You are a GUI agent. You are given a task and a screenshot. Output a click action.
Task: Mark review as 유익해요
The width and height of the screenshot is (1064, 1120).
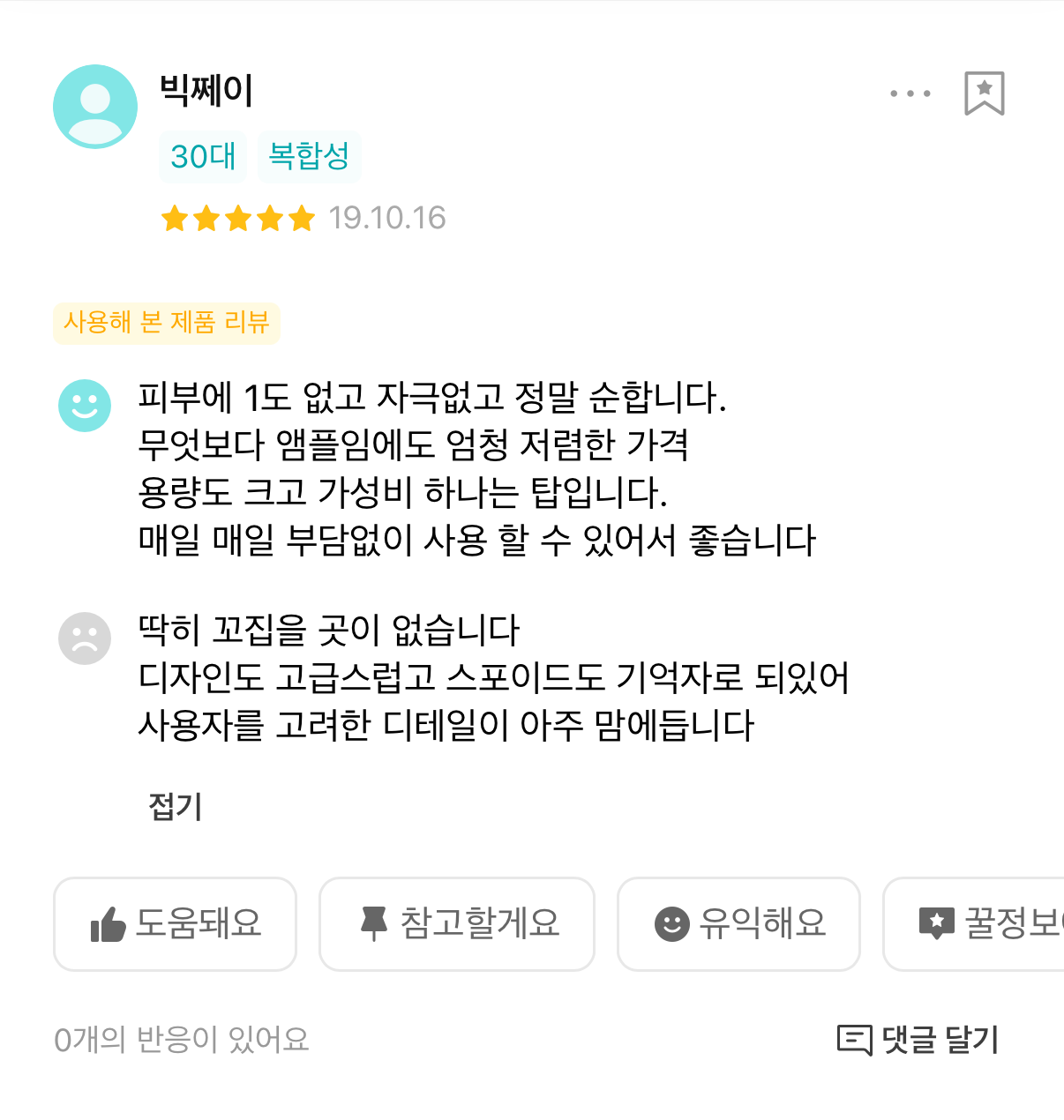pyautogui.click(x=738, y=923)
